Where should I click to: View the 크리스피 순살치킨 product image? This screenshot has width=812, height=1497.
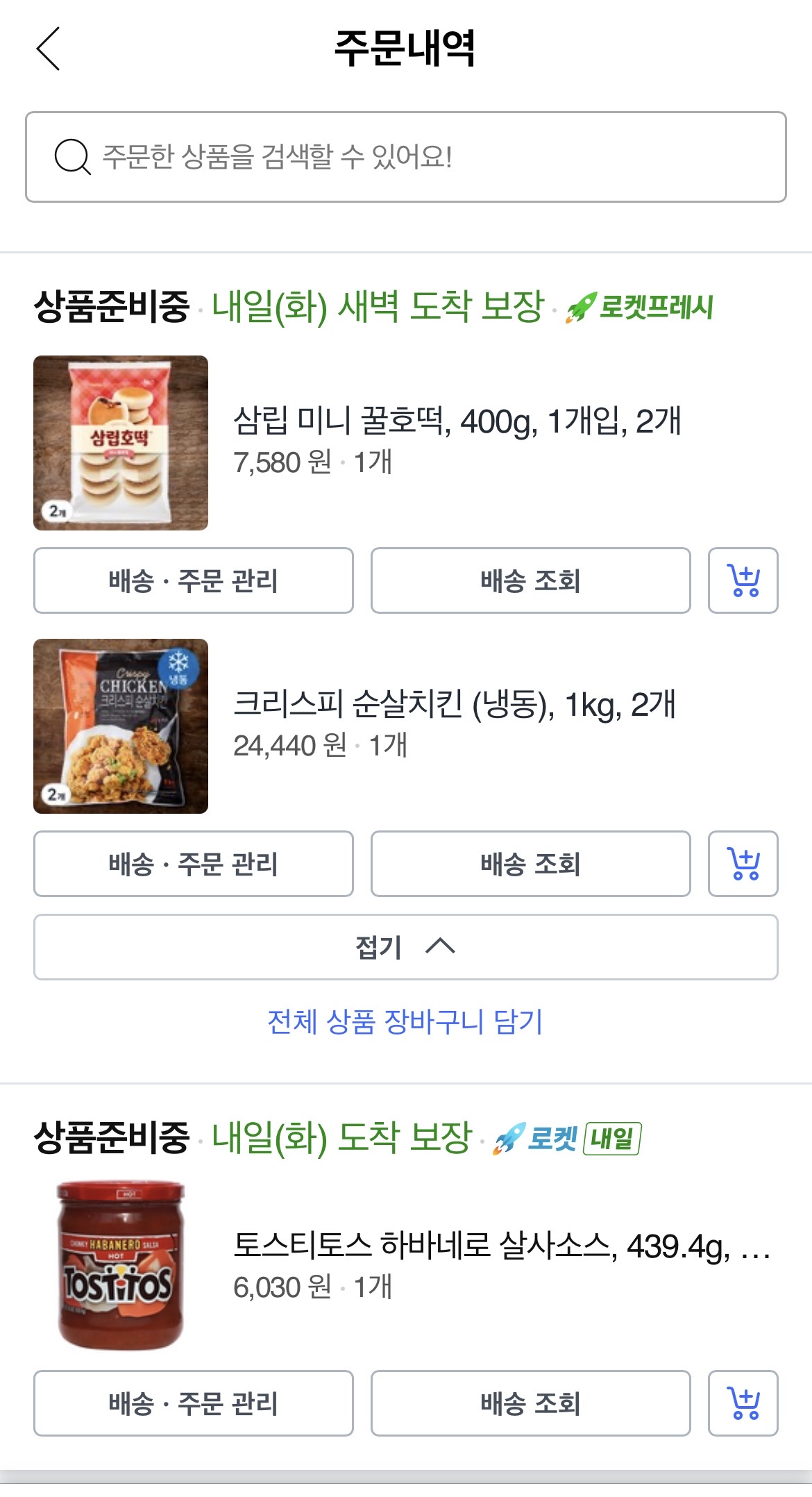point(121,726)
